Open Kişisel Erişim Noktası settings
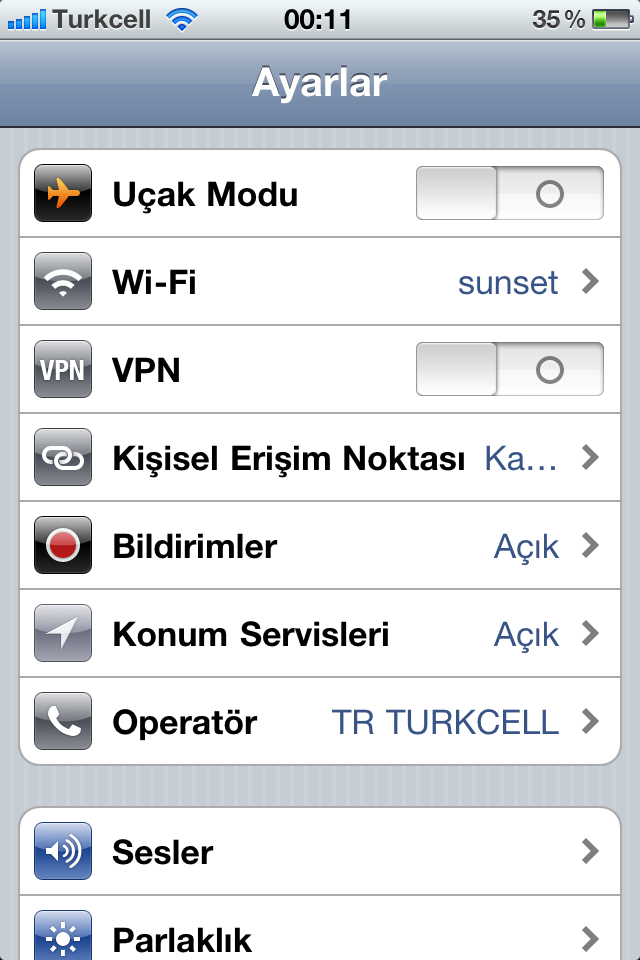The height and width of the screenshot is (960, 640). [x=320, y=458]
